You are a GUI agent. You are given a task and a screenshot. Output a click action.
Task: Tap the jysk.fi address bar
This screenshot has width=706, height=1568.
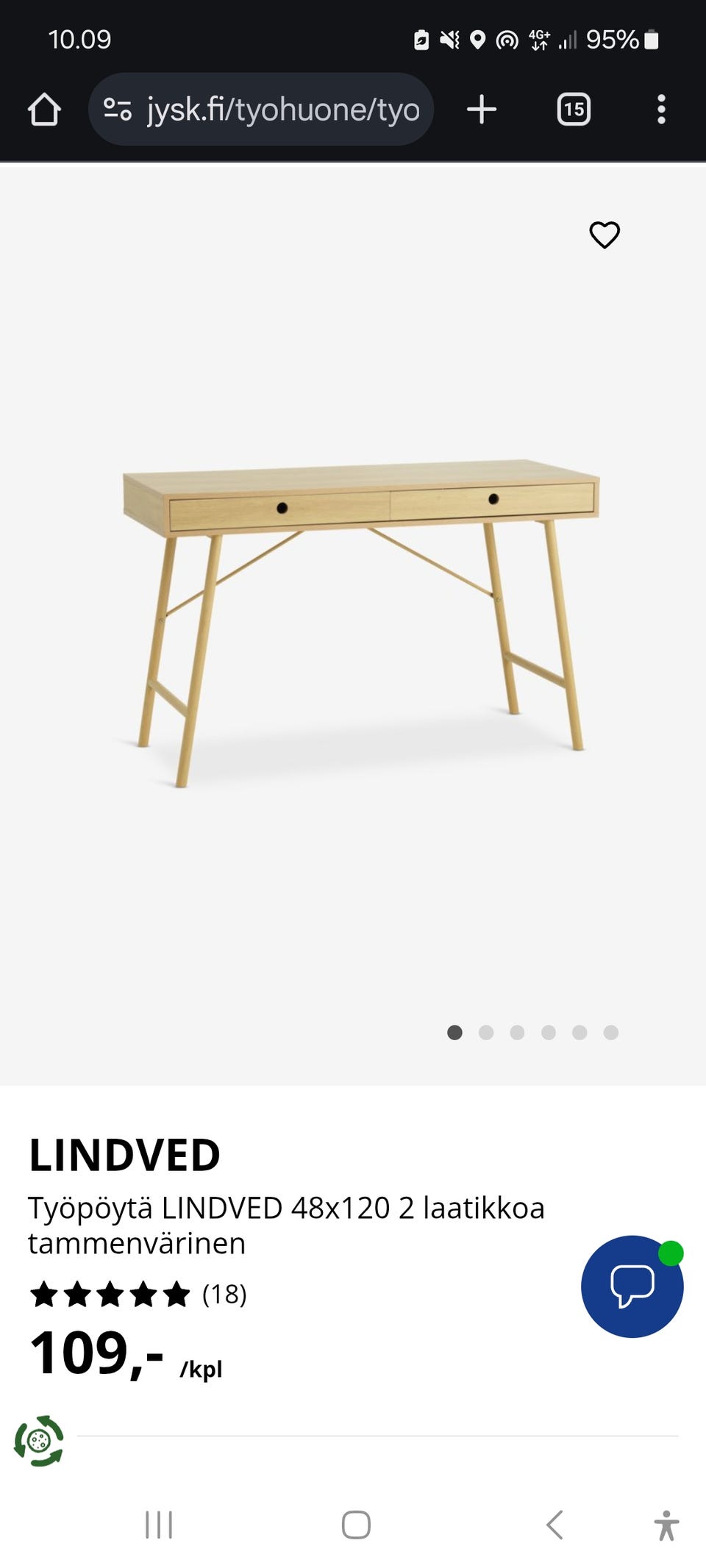pos(283,110)
